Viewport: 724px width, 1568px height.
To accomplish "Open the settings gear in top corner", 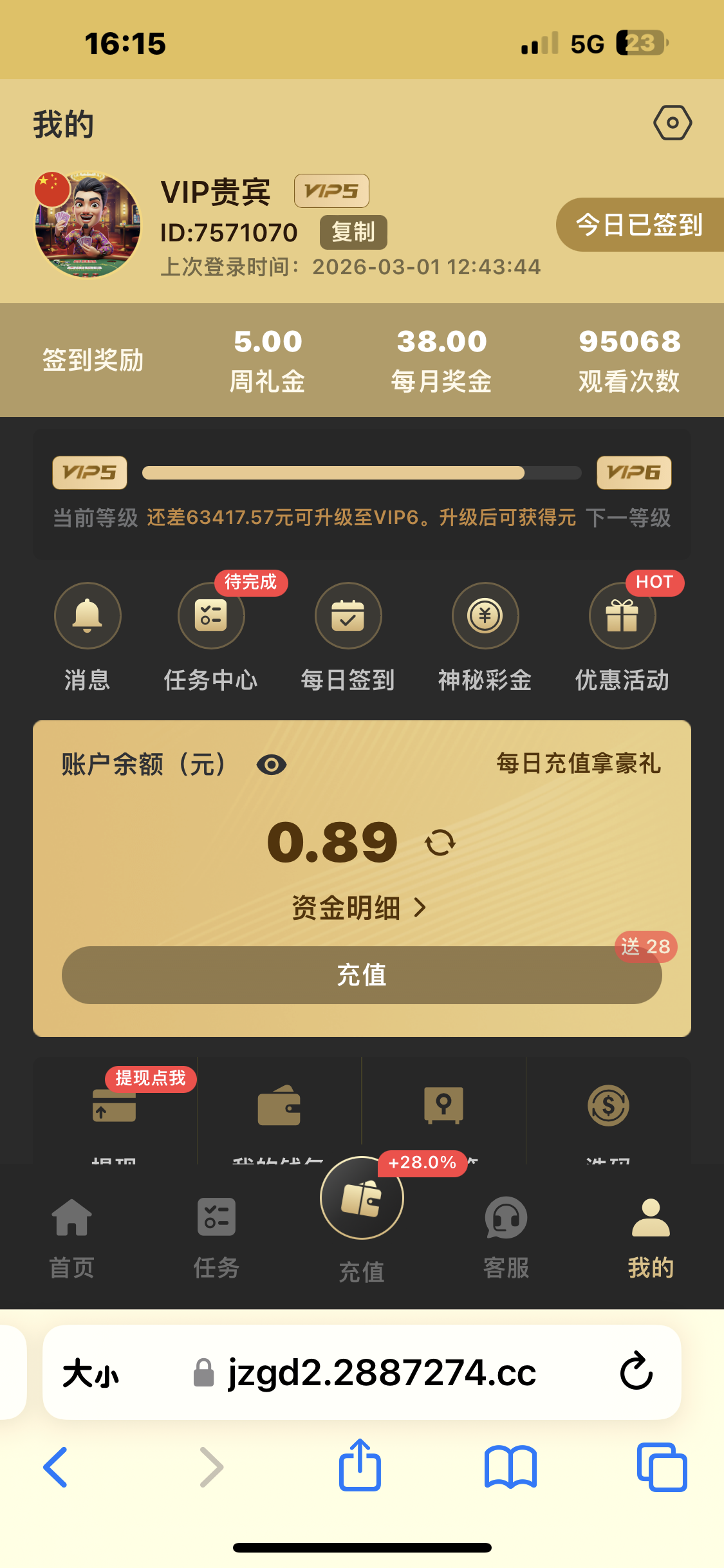I will tap(672, 122).
